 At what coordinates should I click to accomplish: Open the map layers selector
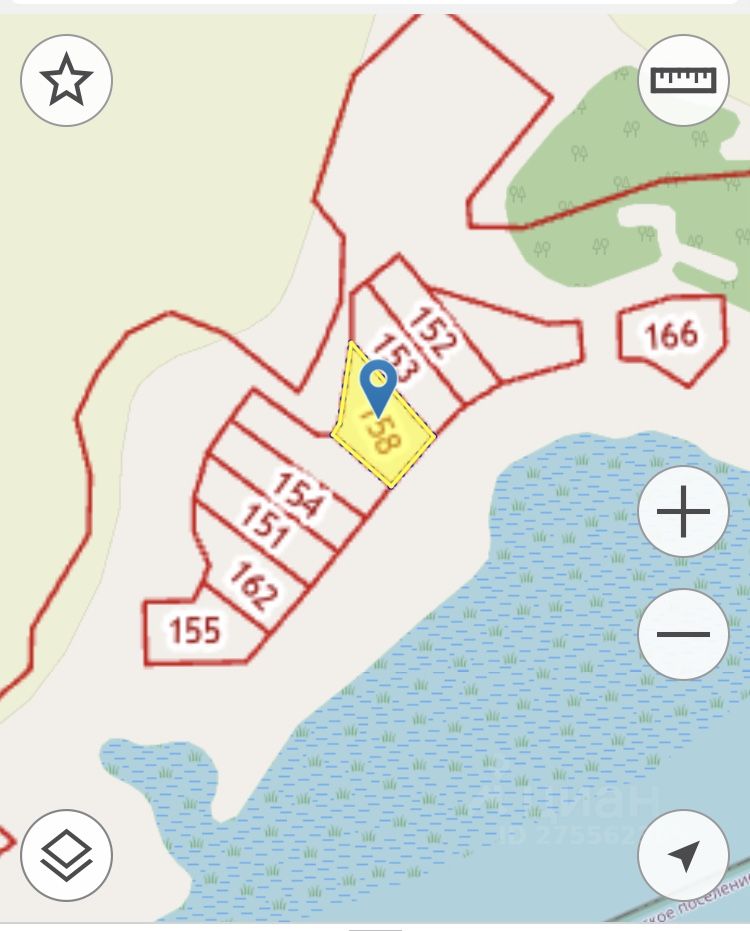[x=66, y=855]
